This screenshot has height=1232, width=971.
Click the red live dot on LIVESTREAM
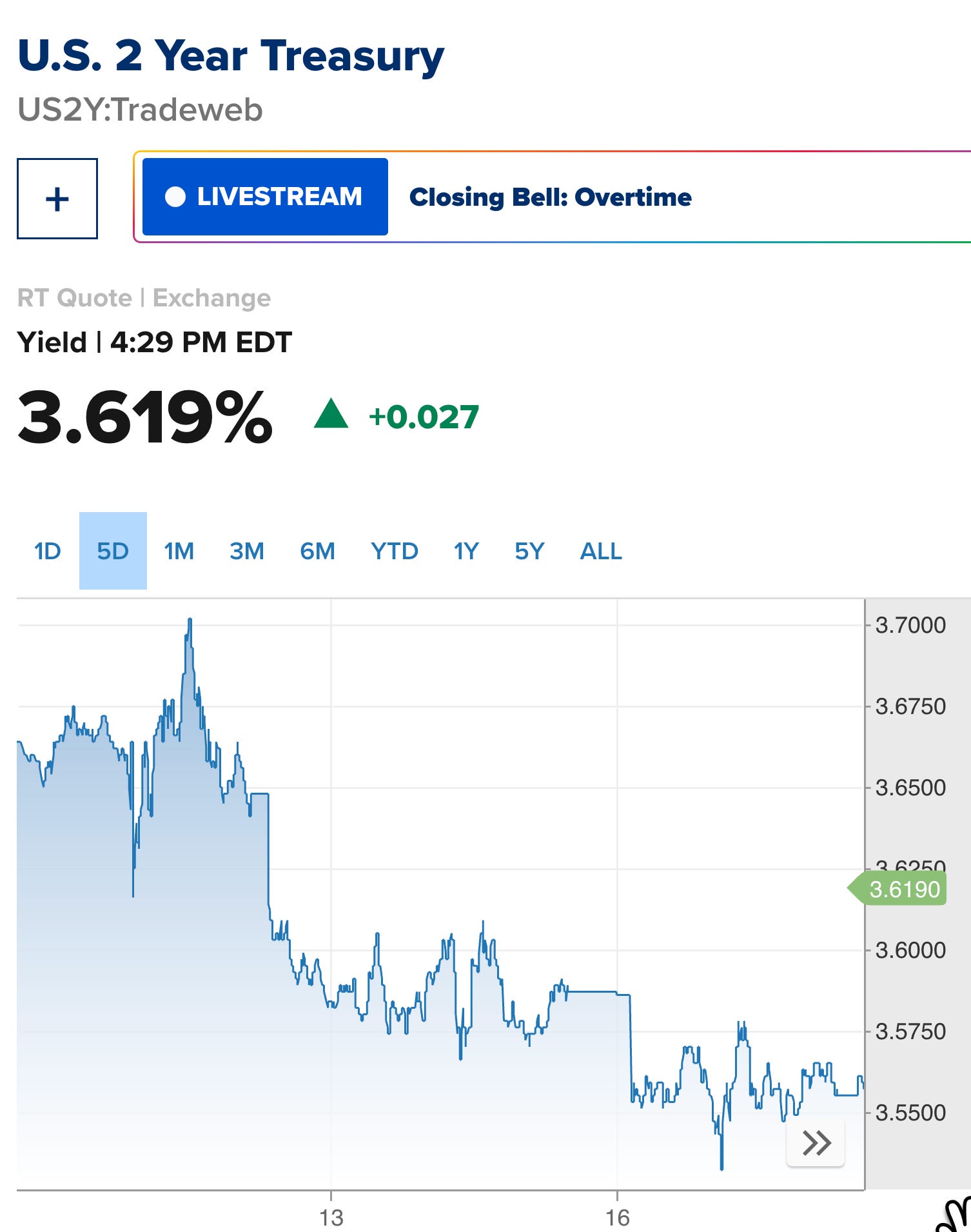coord(176,197)
